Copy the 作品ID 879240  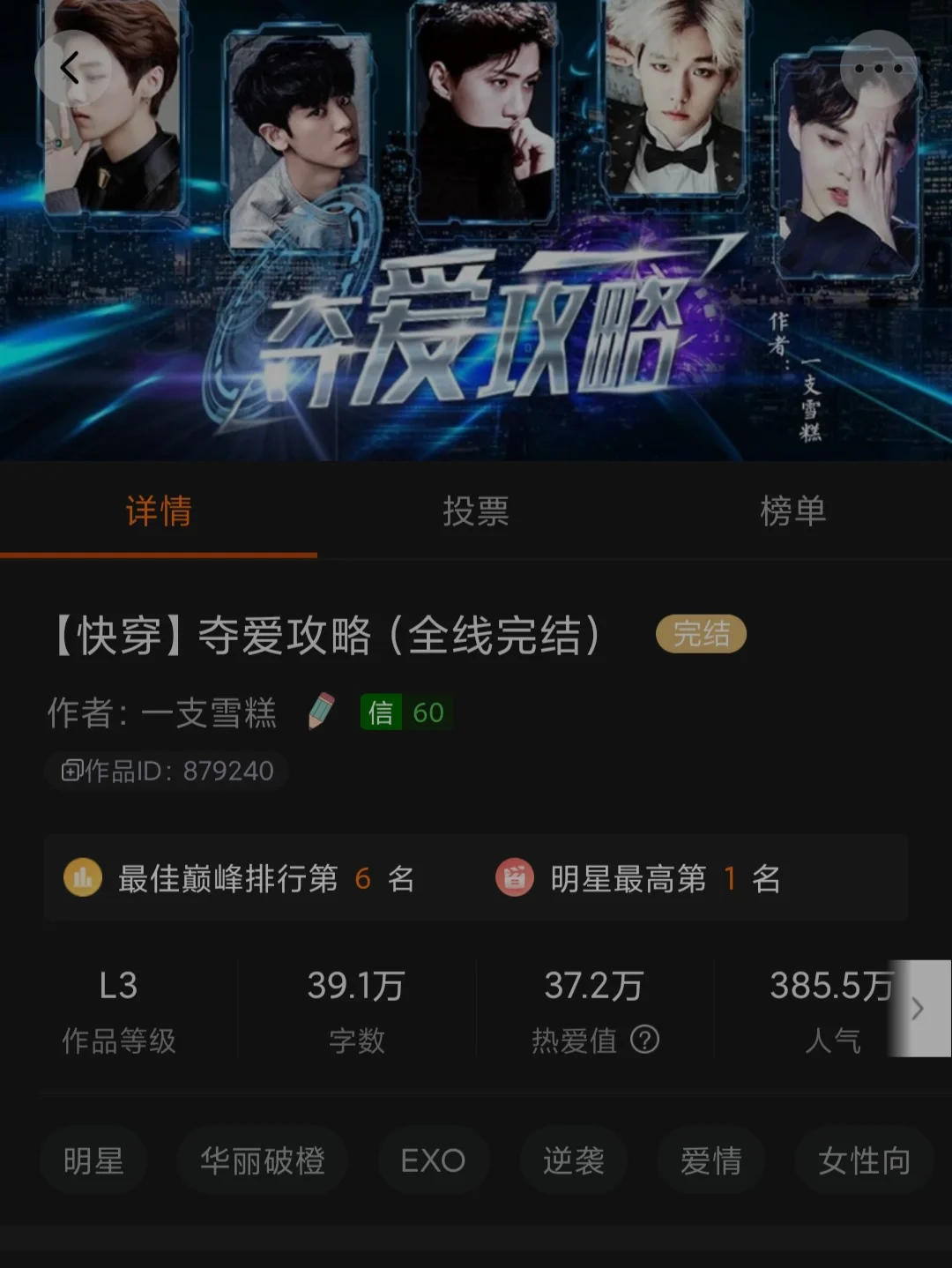[x=167, y=772]
